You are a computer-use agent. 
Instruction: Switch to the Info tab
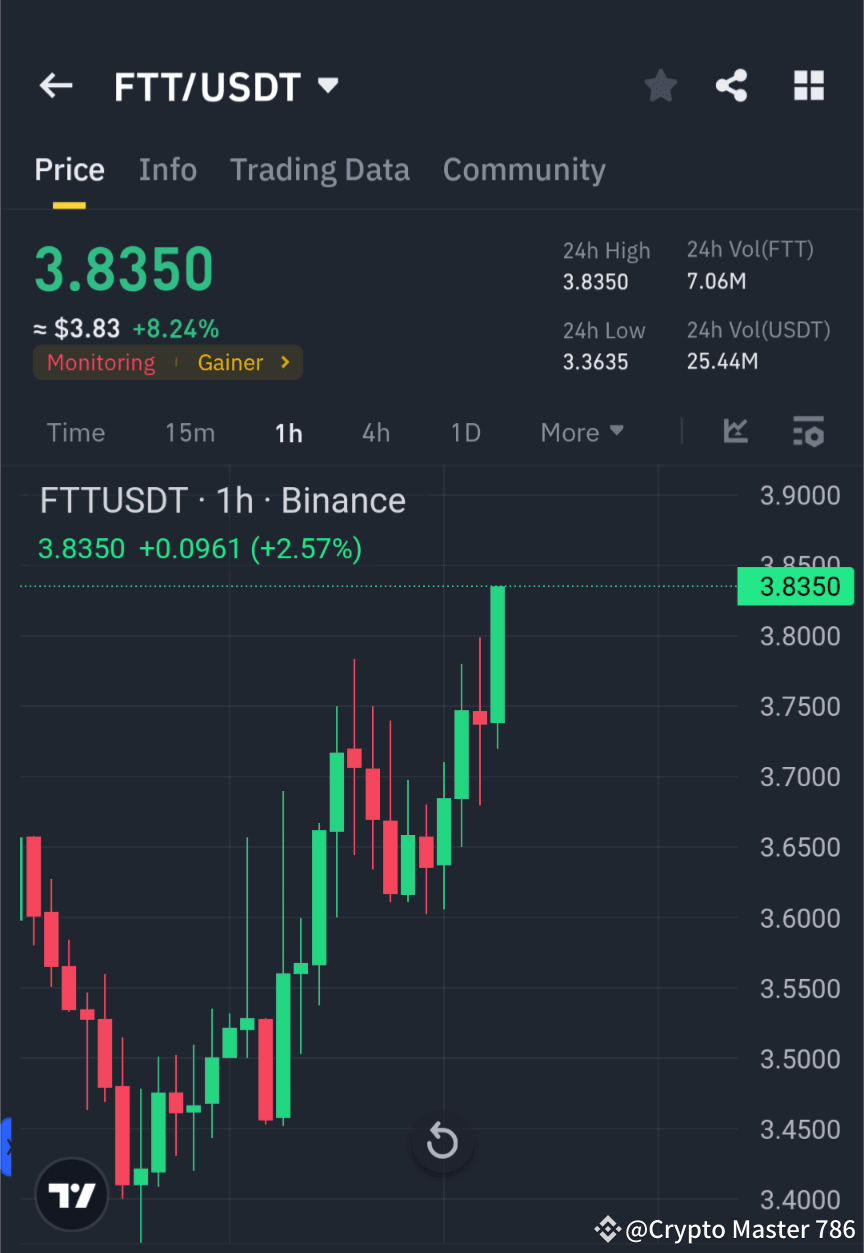pos(167,169)
